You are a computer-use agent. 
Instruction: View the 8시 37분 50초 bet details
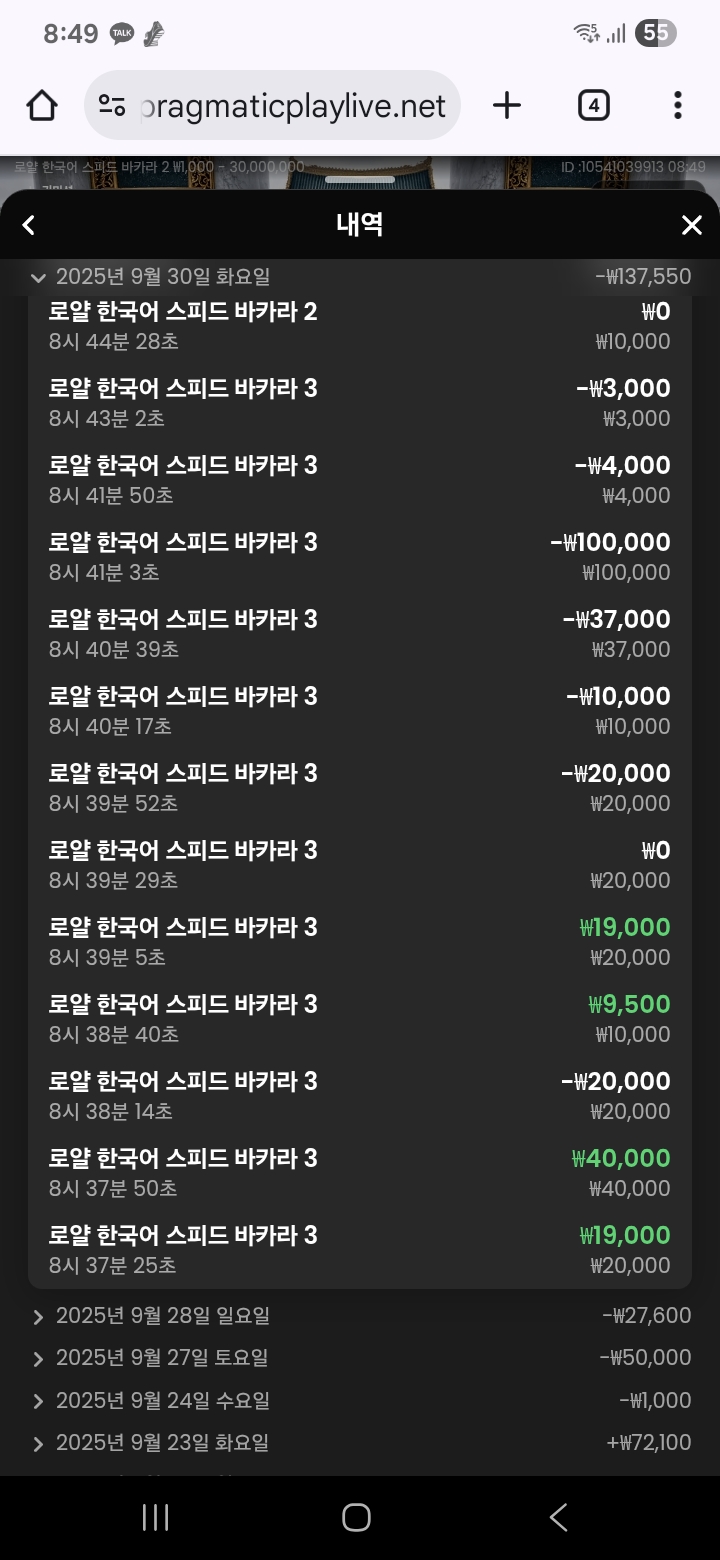coord(359,1173)
